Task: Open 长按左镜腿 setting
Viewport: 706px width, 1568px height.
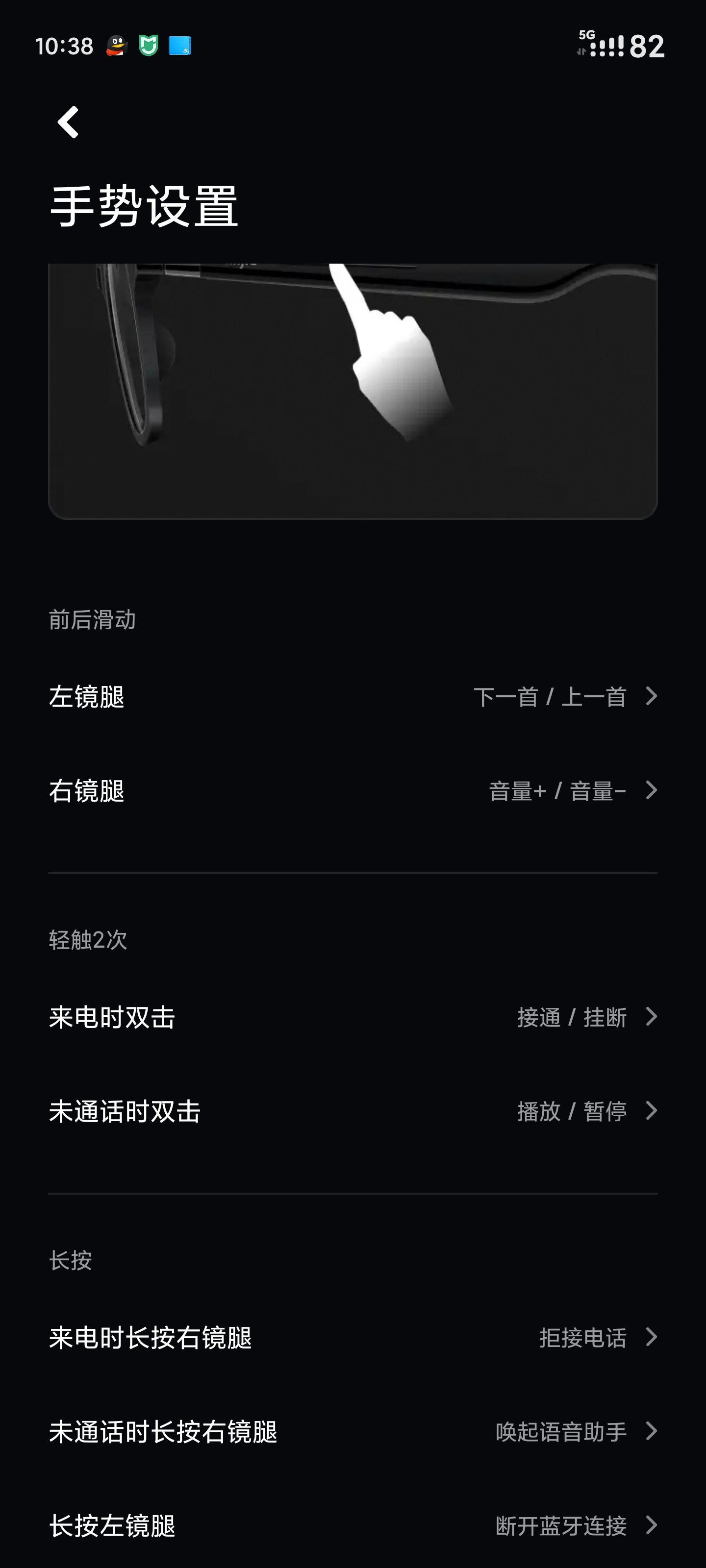Action: coord(353,1525)
